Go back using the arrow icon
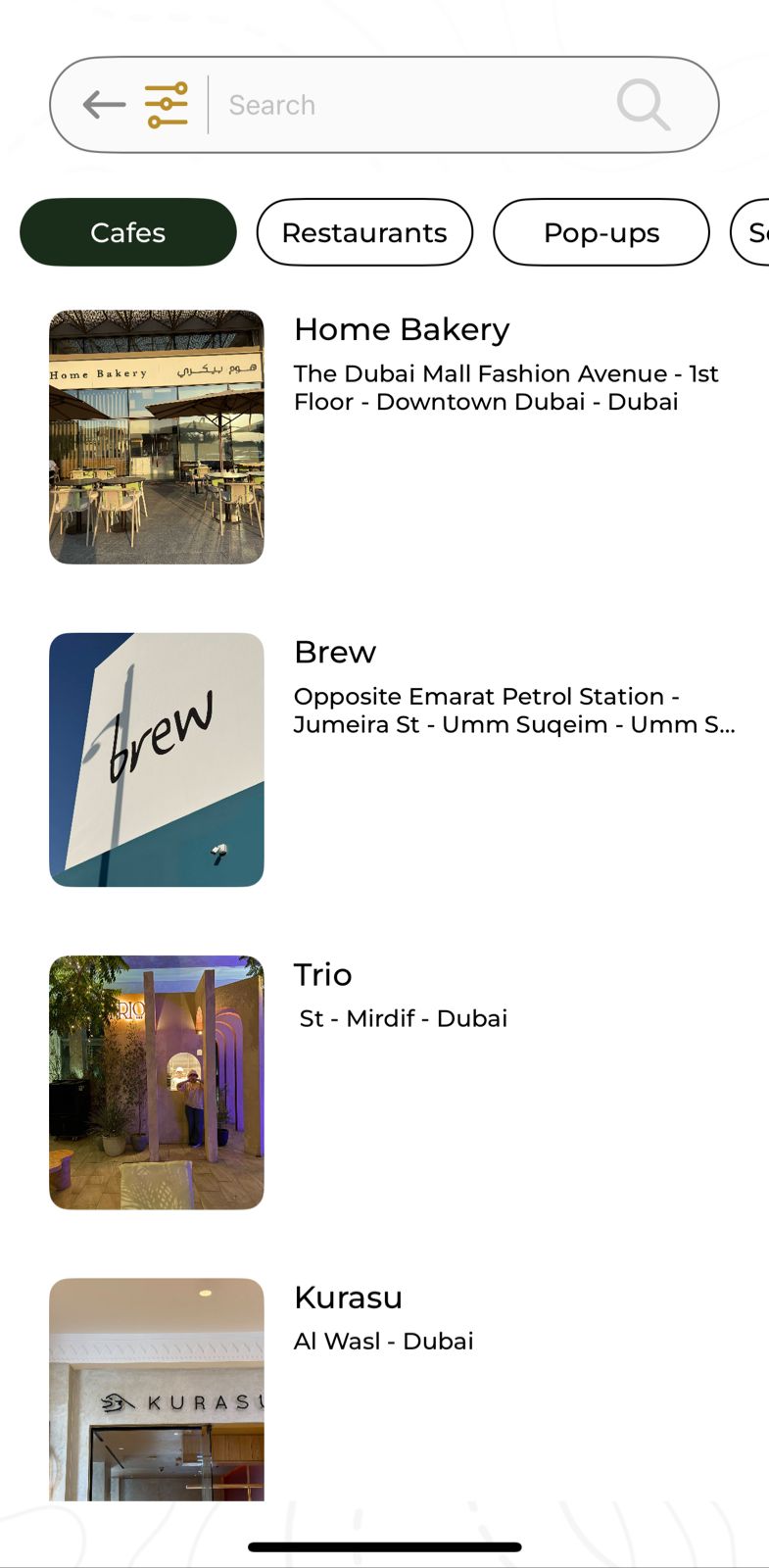 point(104,105)
